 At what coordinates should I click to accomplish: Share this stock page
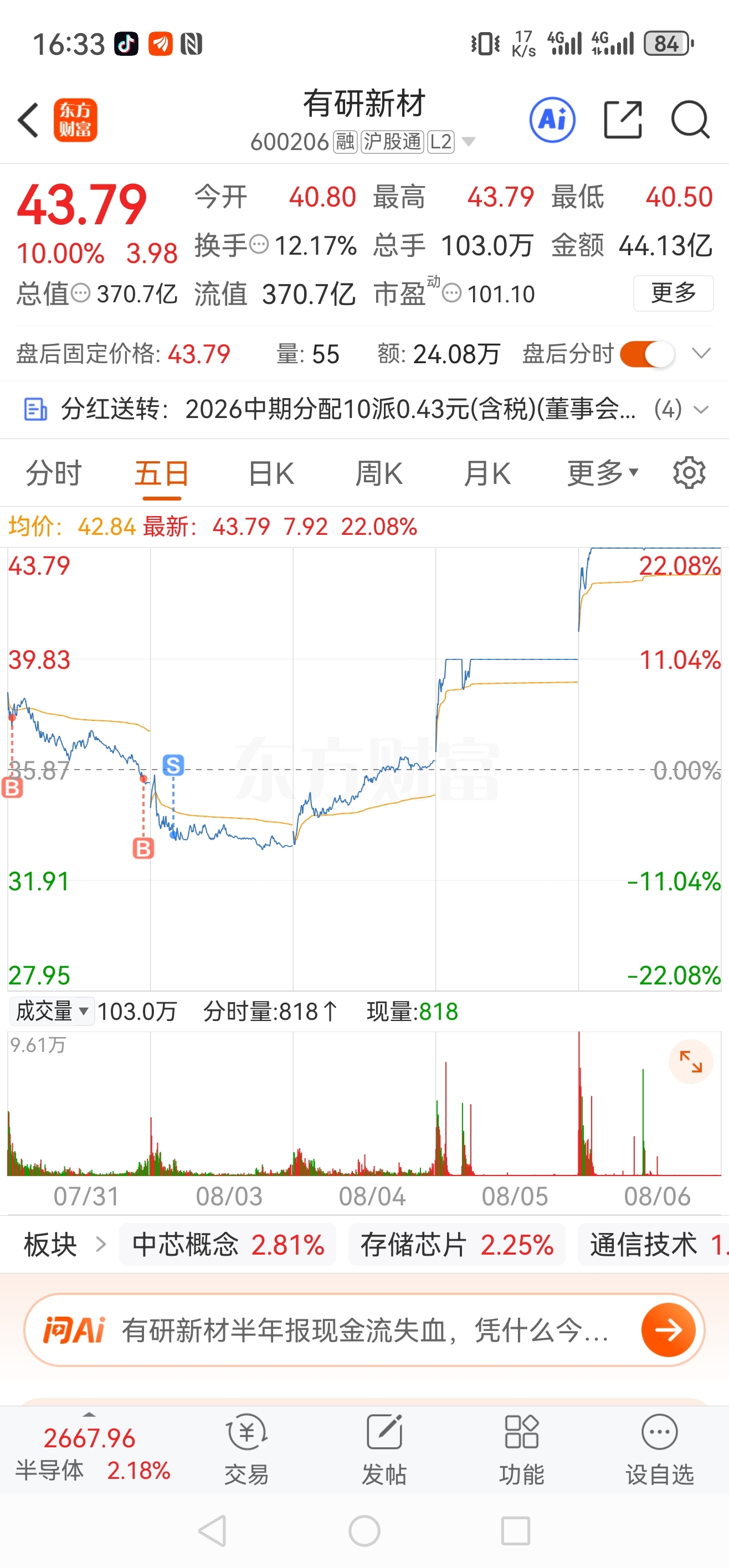pyautogui.click(x=623, y=120)
